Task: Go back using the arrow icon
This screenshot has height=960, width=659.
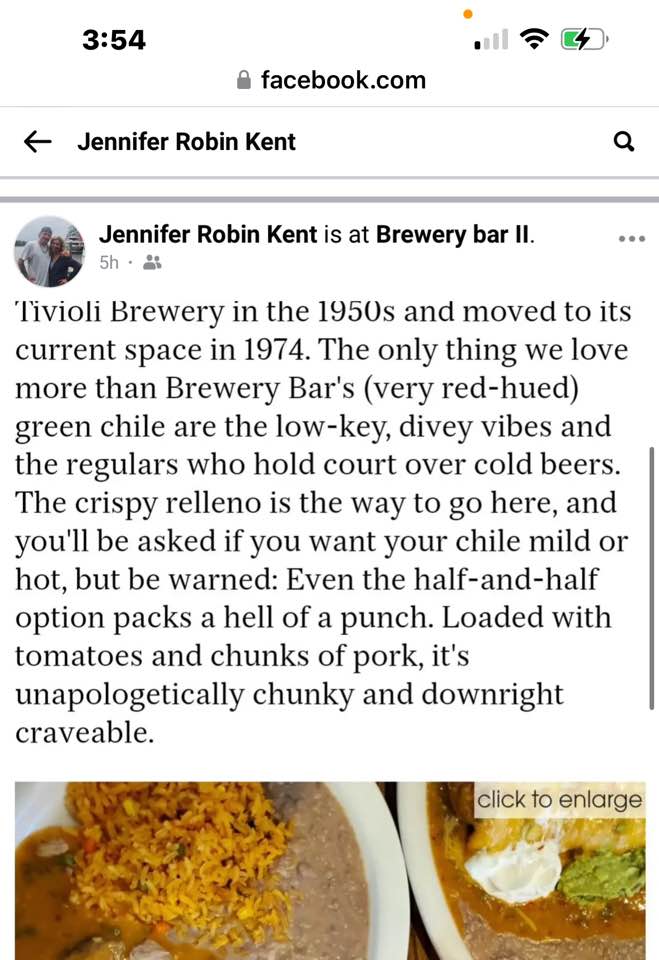Action: 38,142
